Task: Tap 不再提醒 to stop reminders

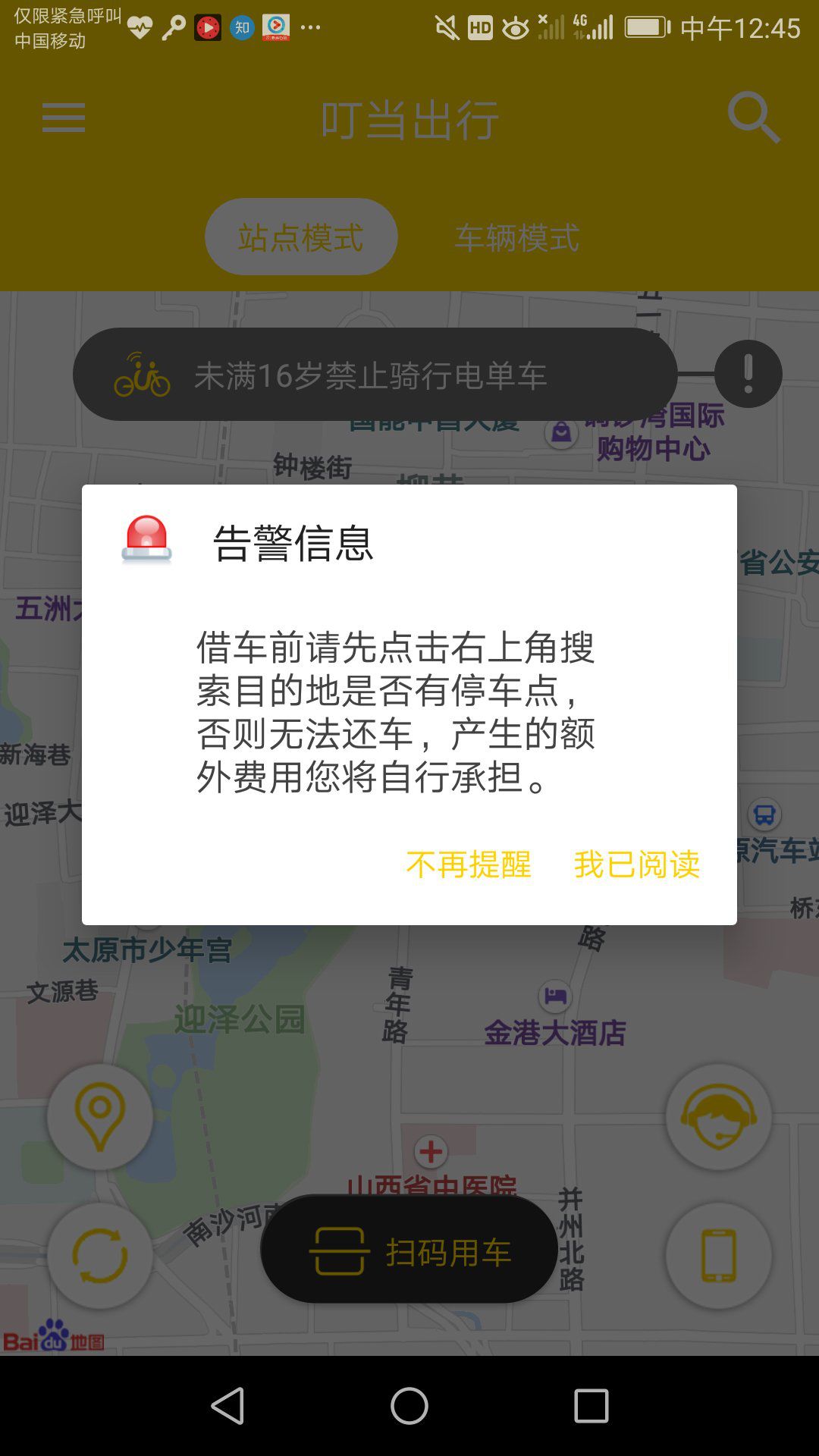Action: [469, 864]
